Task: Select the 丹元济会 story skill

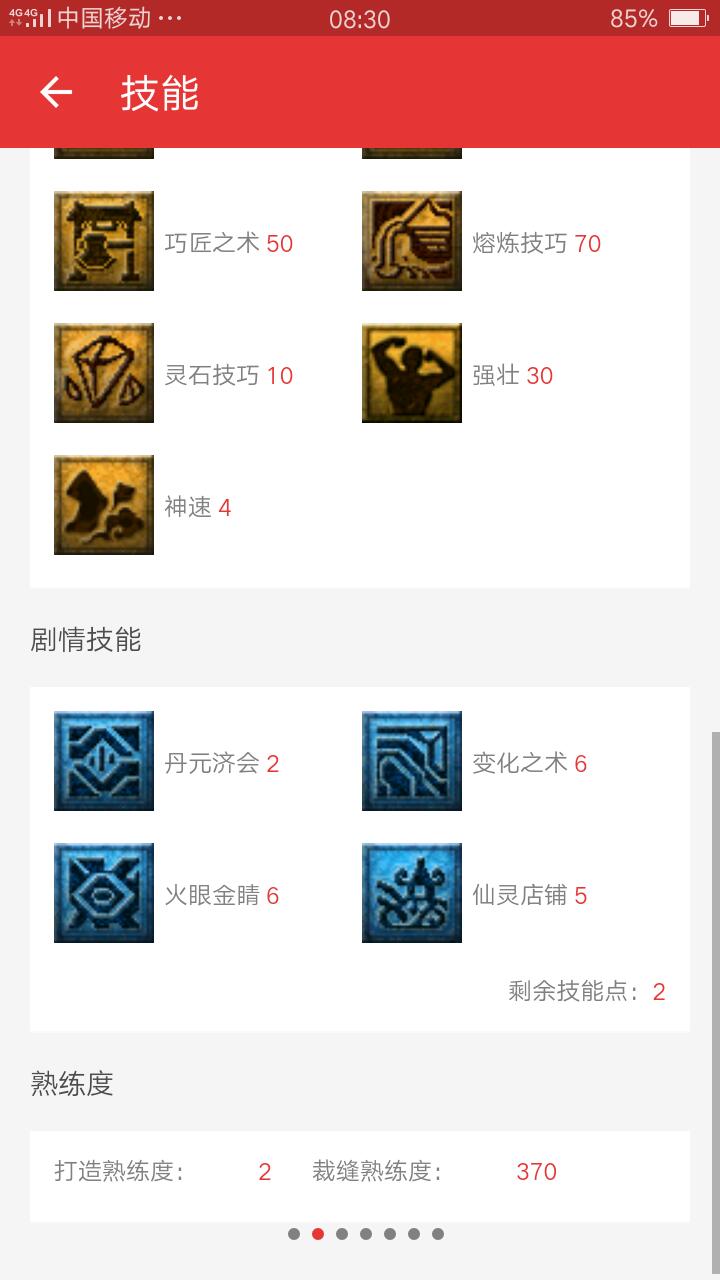Action: [x=104, y=761]
